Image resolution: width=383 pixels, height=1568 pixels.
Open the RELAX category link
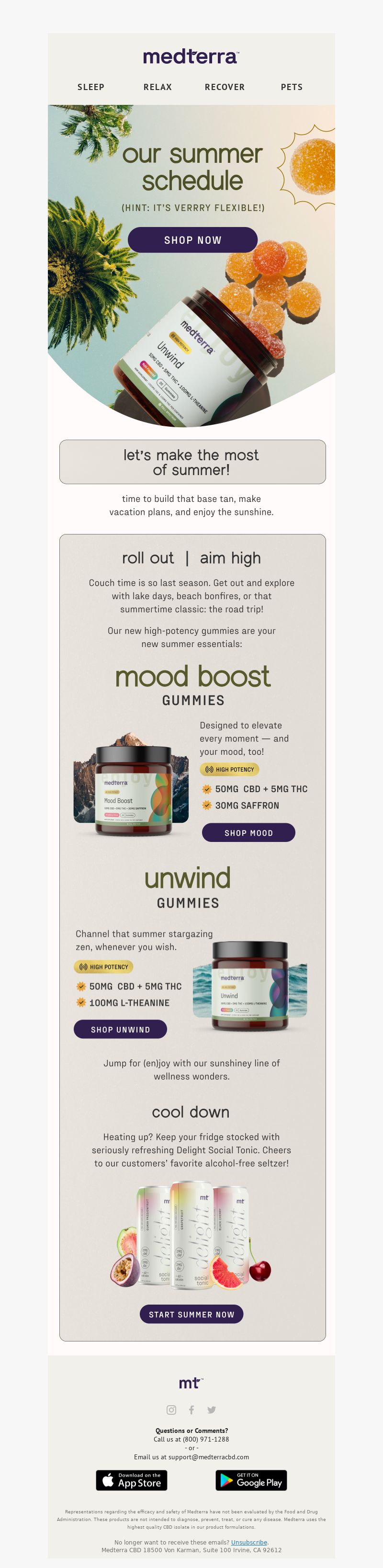click(158, 87)
